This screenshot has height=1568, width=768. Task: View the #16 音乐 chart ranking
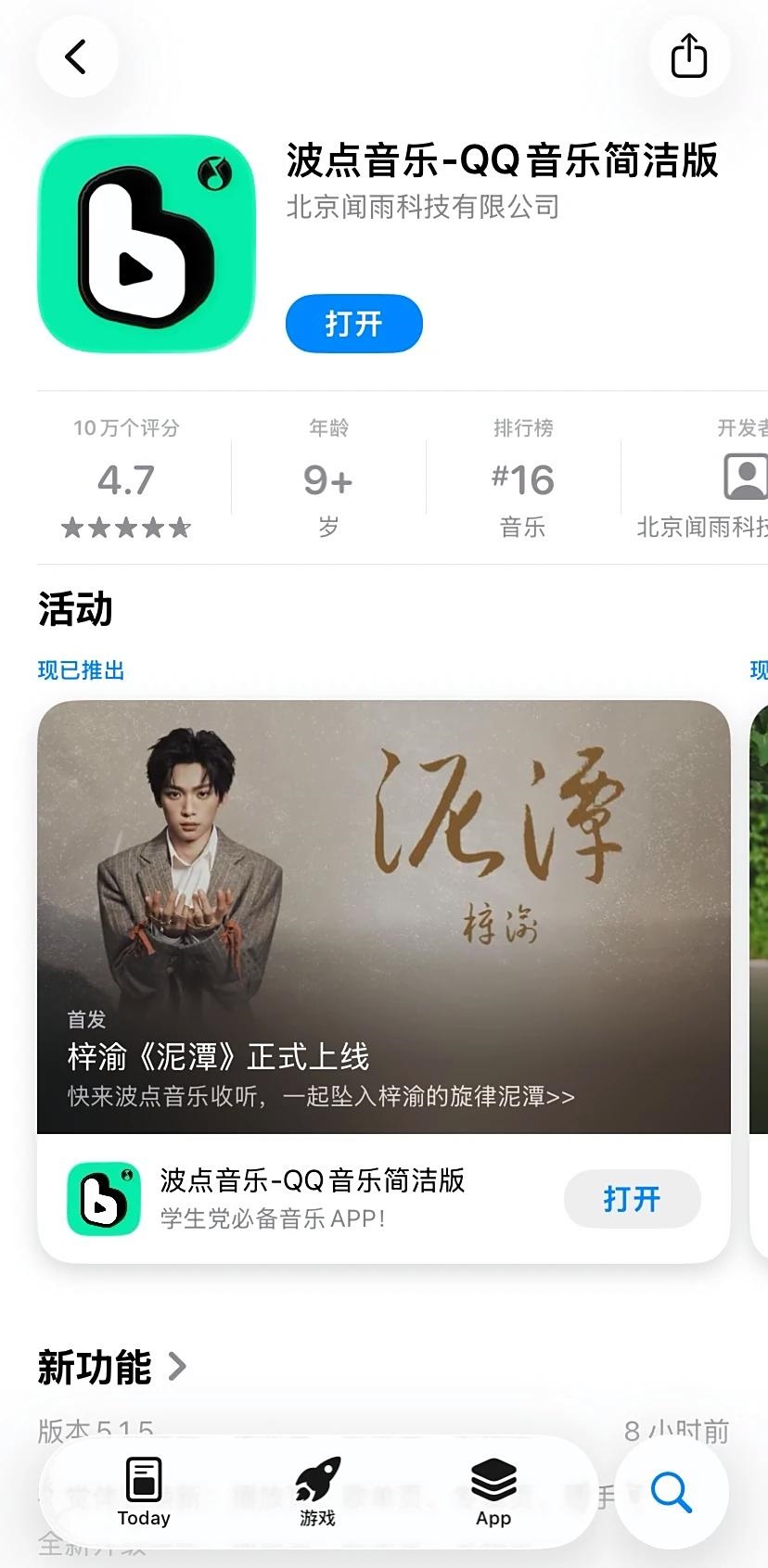tap(522, 479)
